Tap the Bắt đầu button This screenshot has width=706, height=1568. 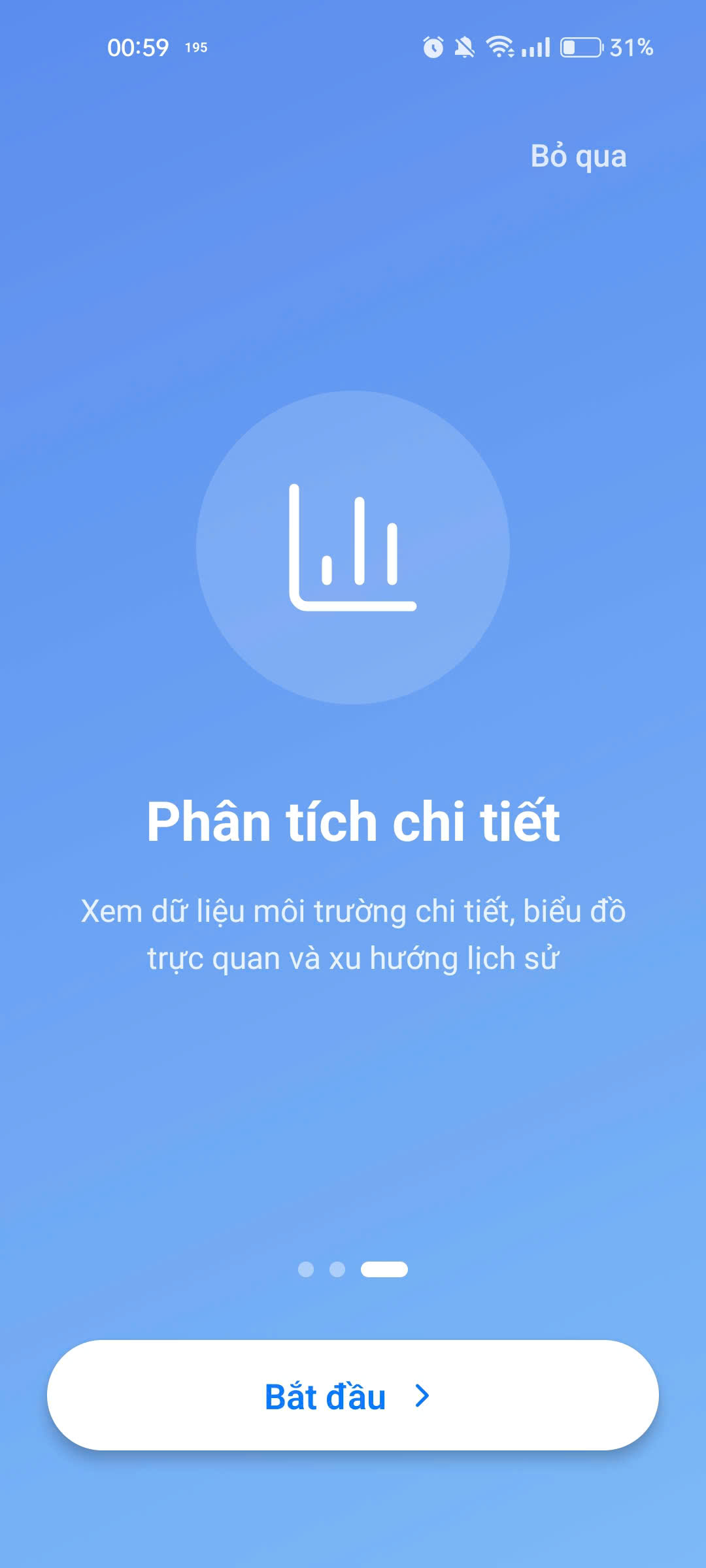tap(353, 1396)
